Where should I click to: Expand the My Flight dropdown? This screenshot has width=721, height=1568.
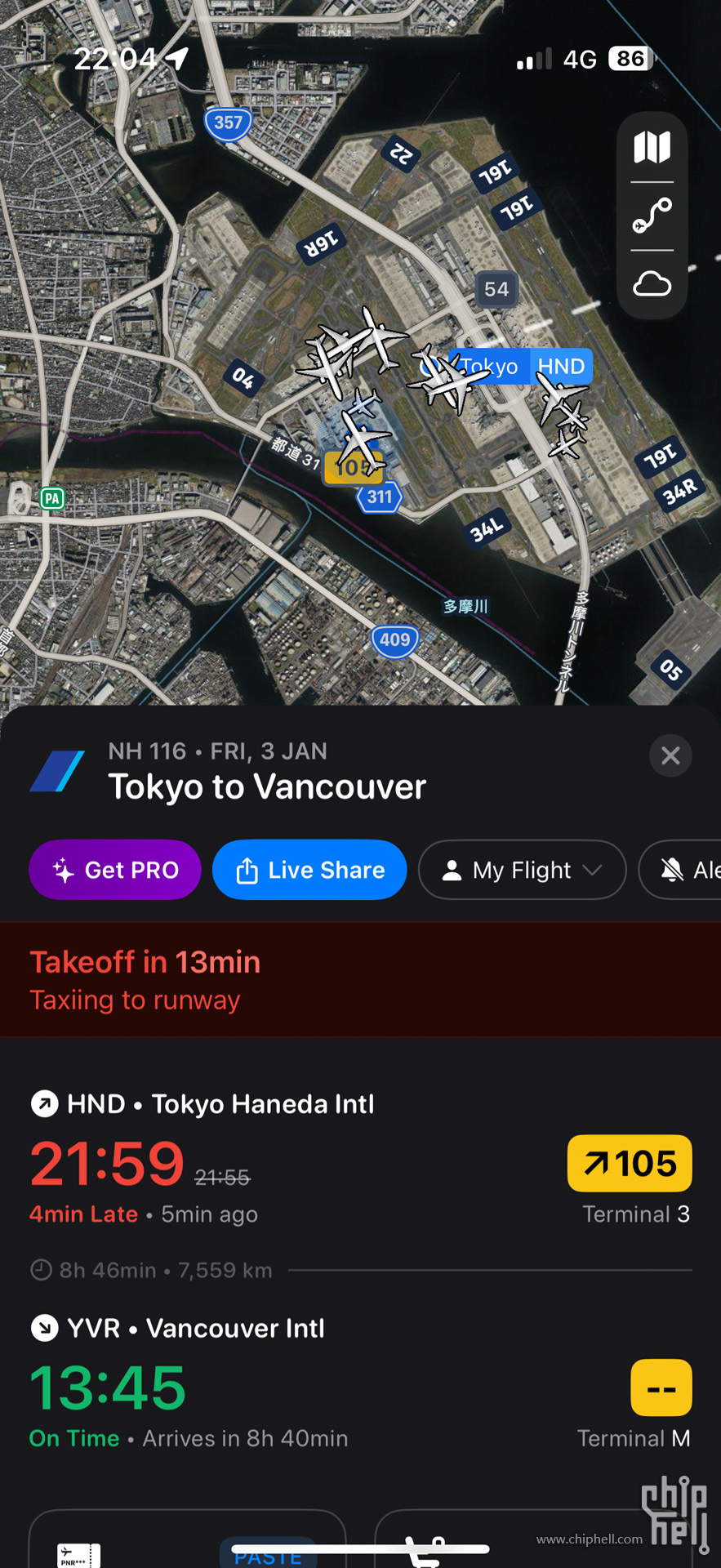click(522, 870)
